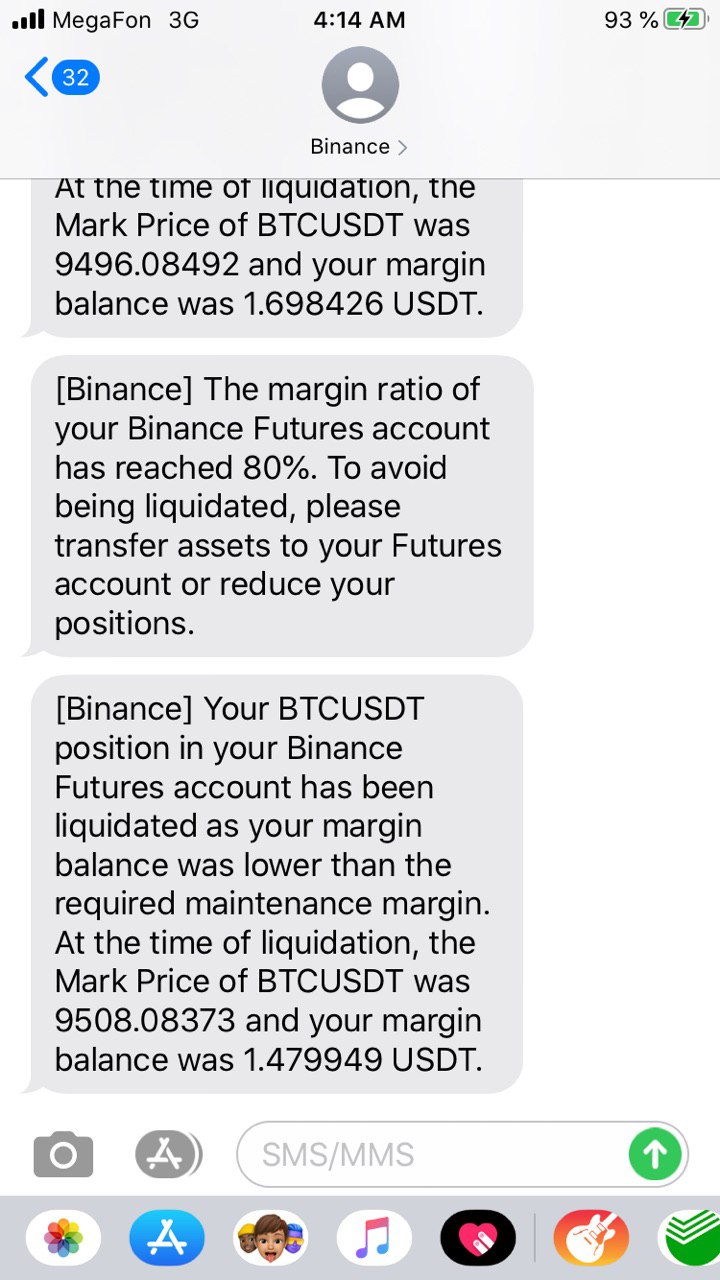Viewport: 720px width, 1280px height.
Task: Open the camera to attach a photo
Action: [63, 1155]
